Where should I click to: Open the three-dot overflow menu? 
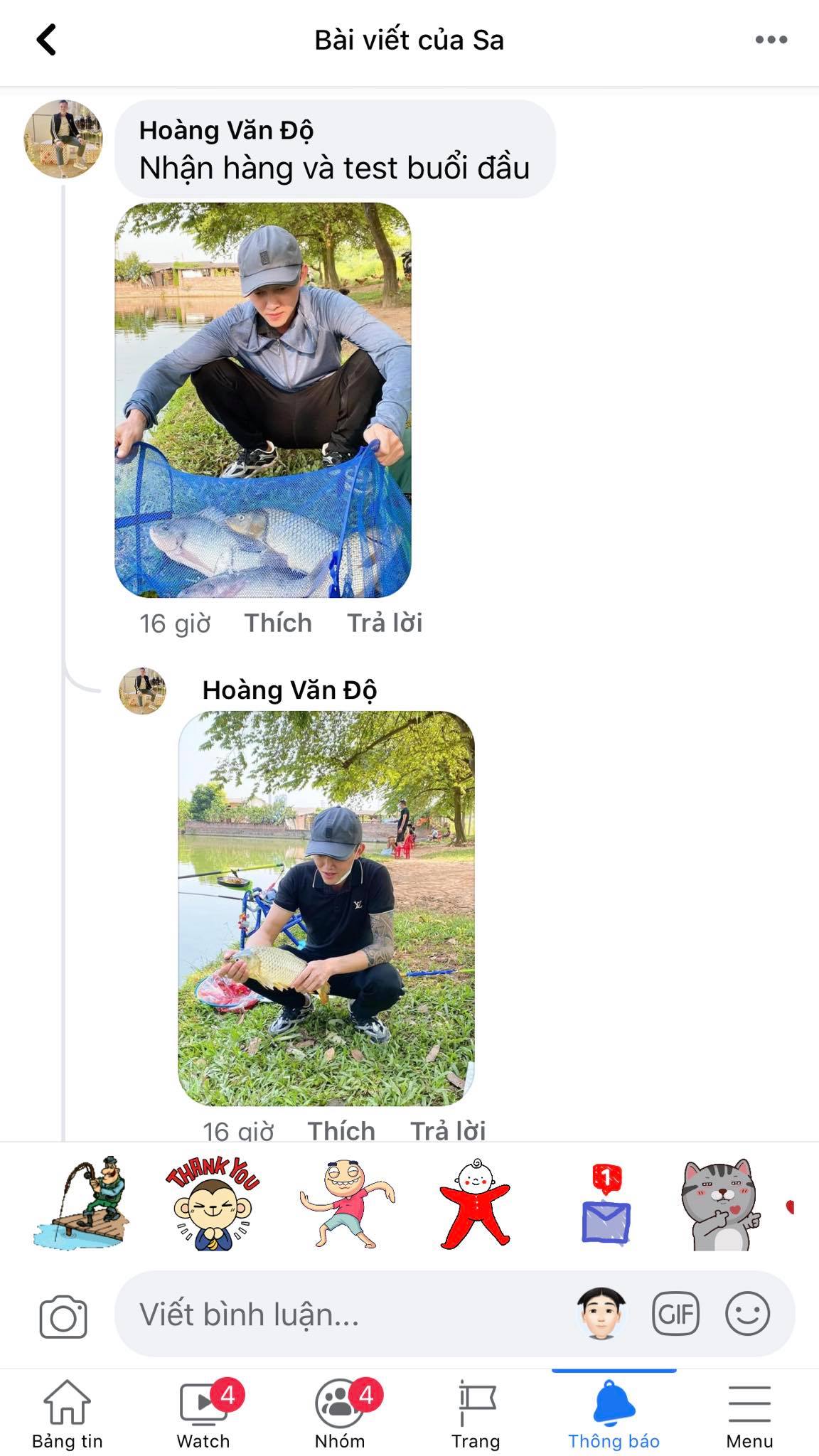pos(771,40)
